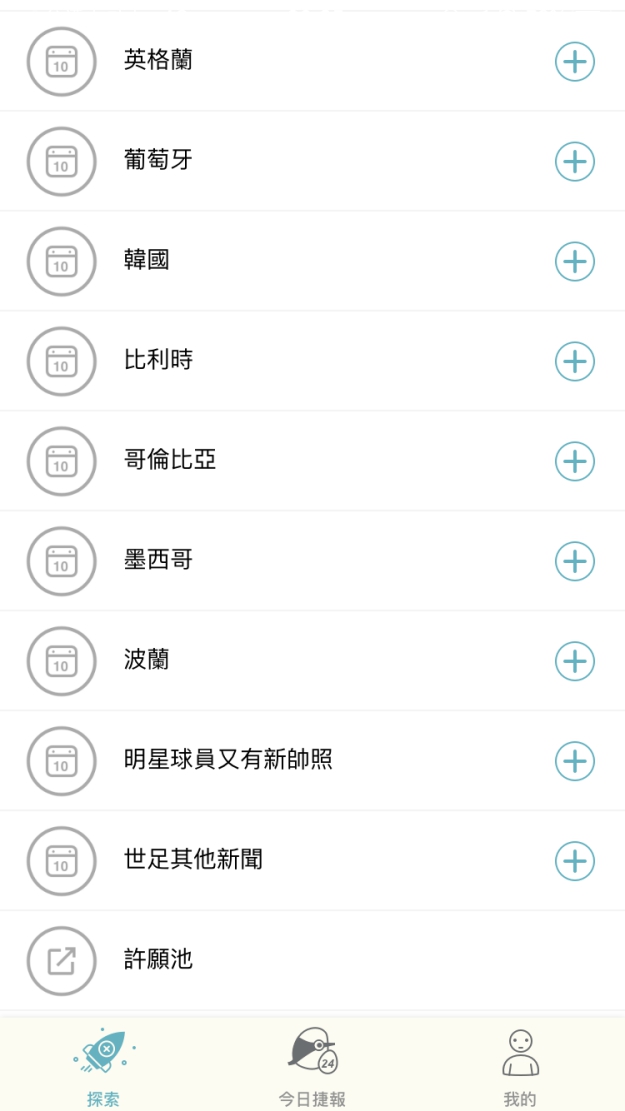Add 墨西哥 with its plus icon
625x1111 pixels.
click(x=574, y=562)
